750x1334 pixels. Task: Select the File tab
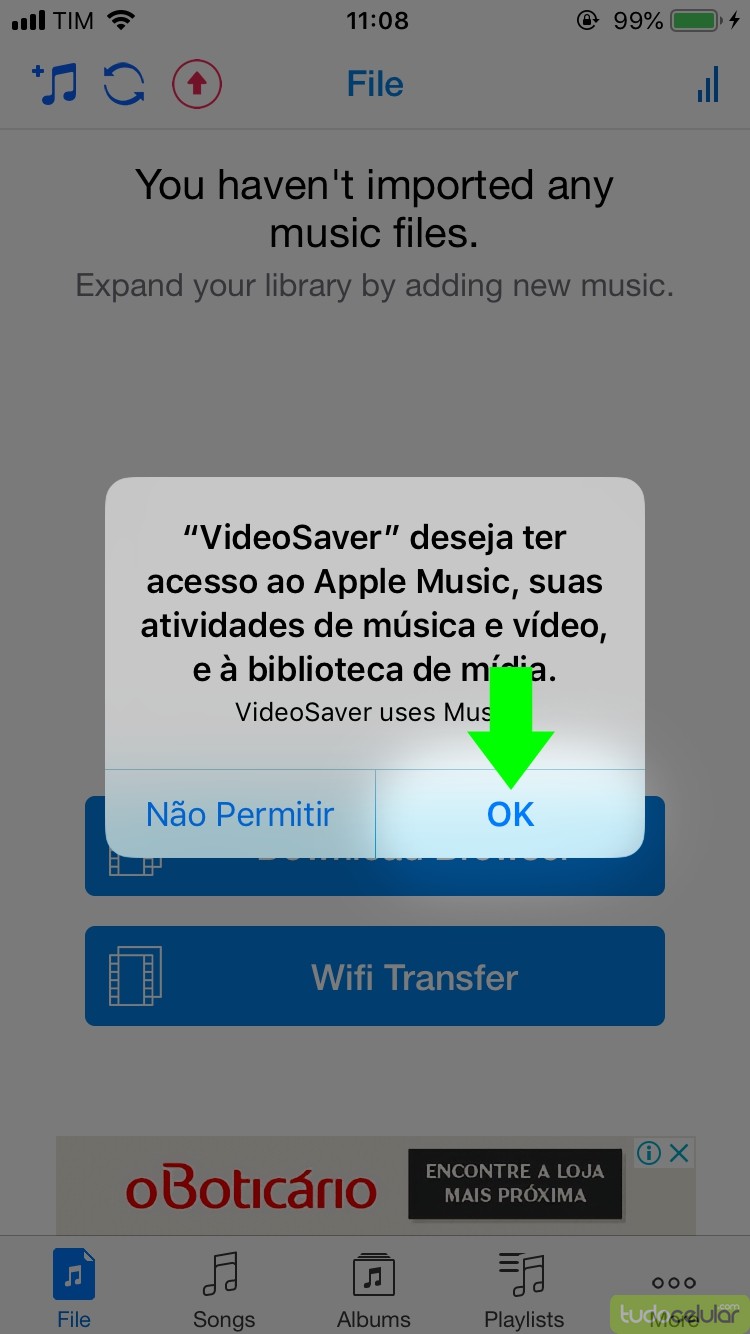coord(74,1290)
